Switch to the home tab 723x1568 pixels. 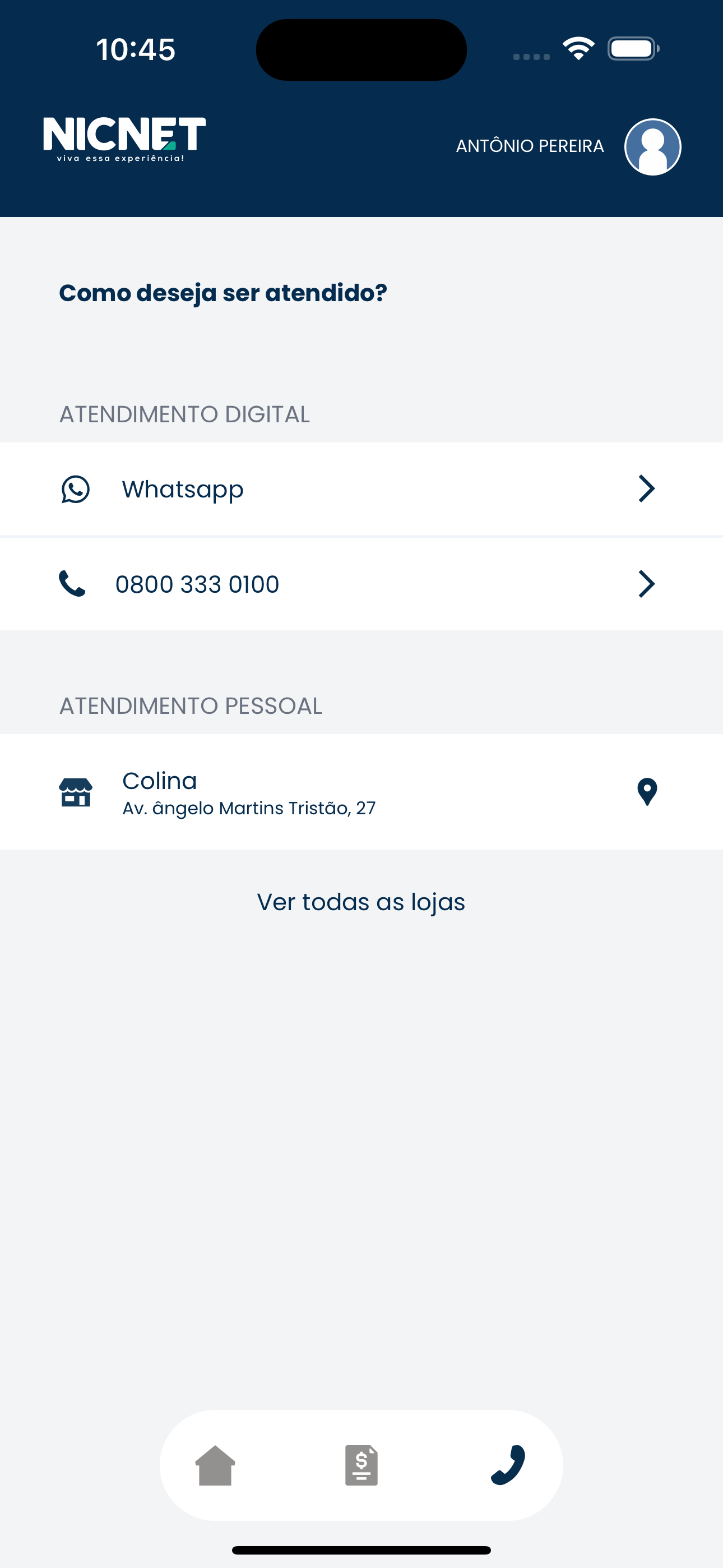(215, 1466)
